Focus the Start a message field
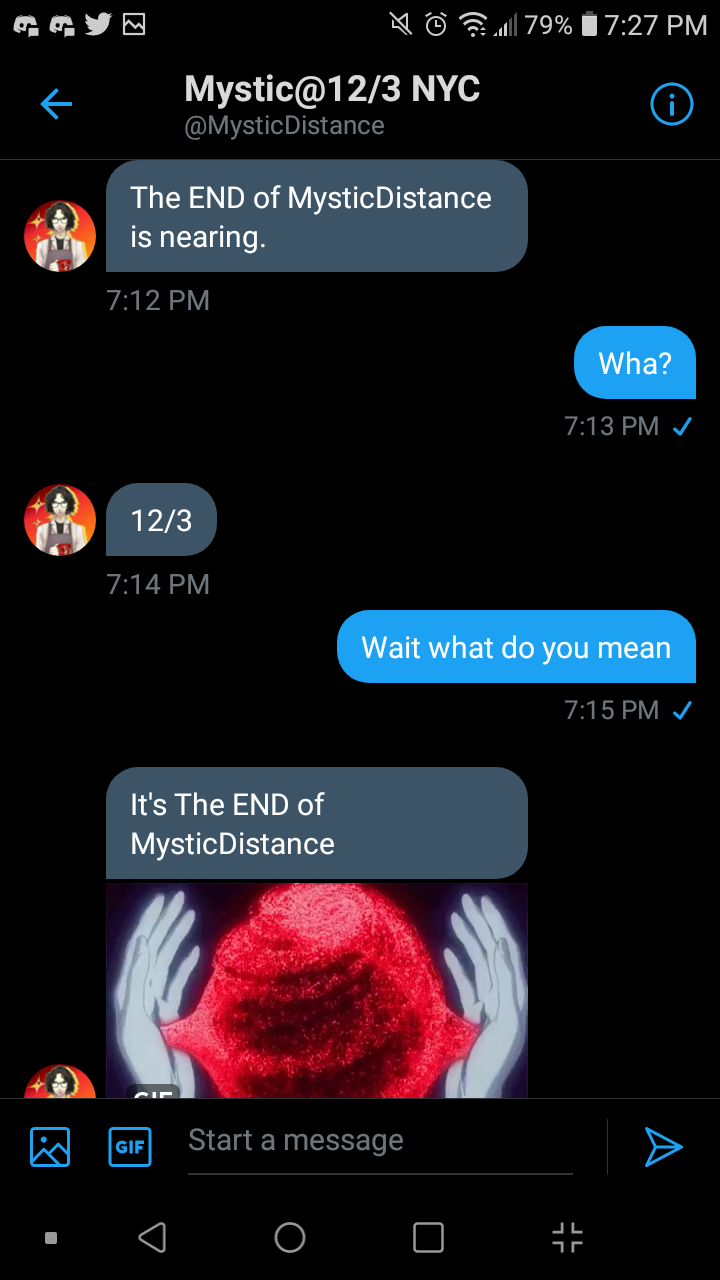Viewport: 720px width, 1280px height. (380, 1142)
